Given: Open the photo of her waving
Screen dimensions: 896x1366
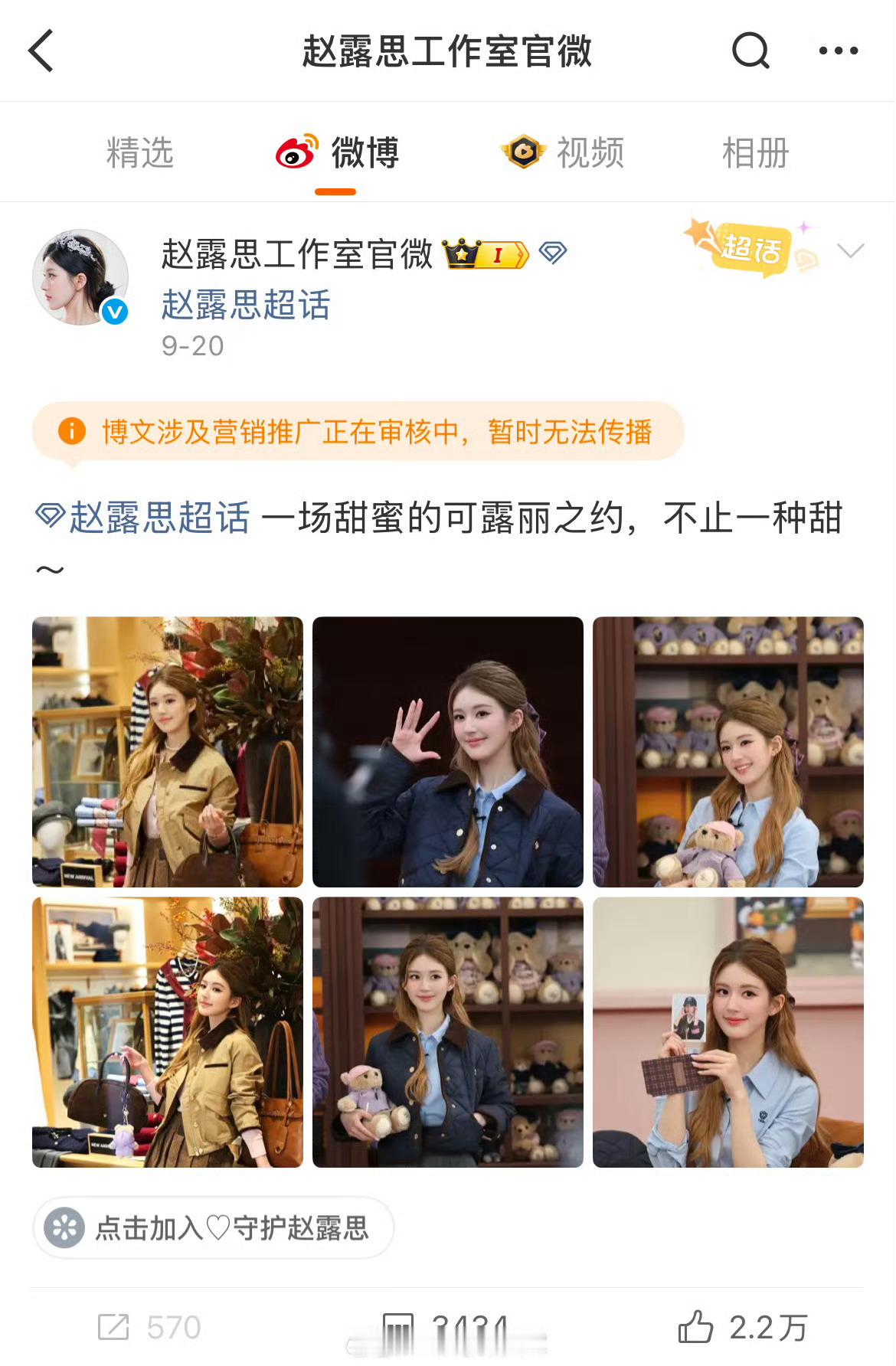Looking at the screenshot, I should point(447,750).
